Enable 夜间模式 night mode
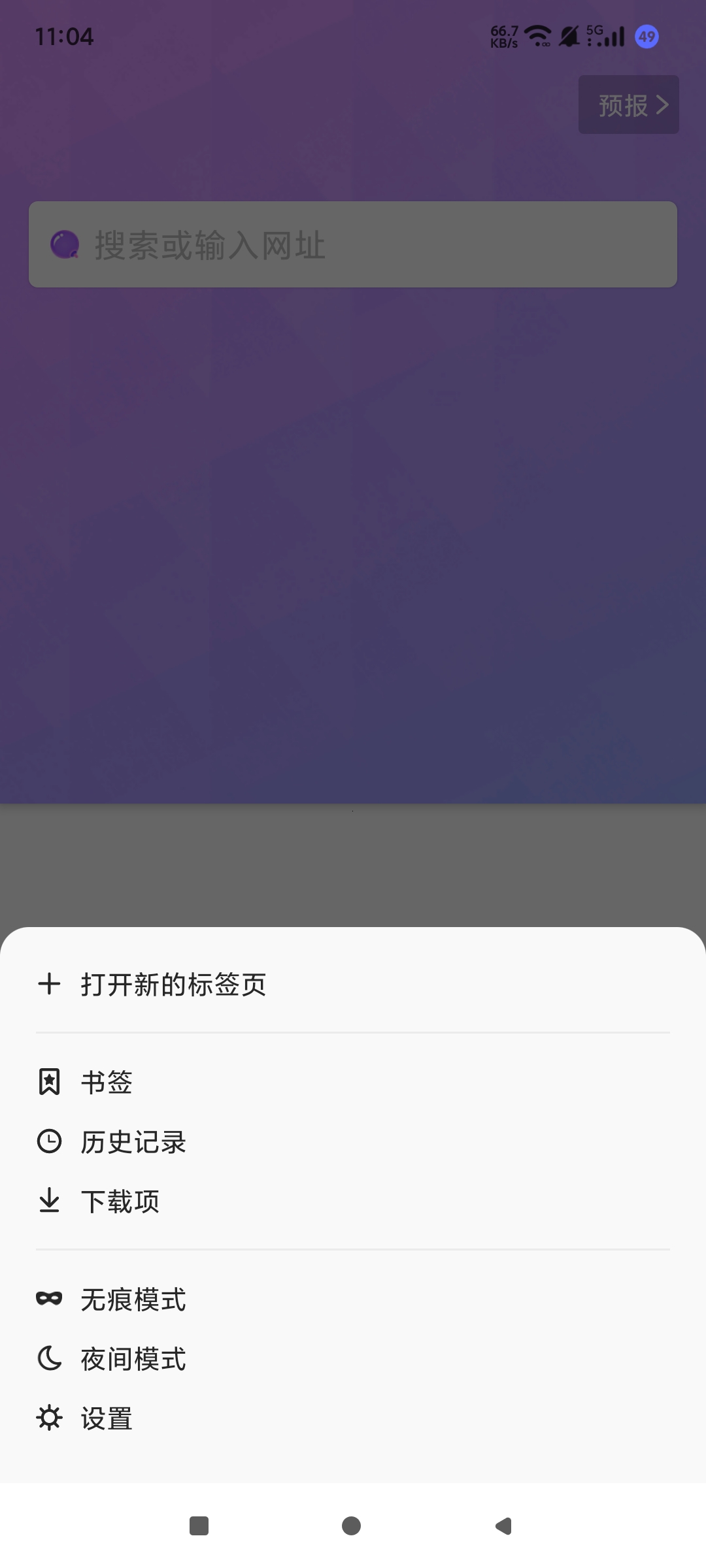The image size is (706, 1568). pyautogui.click(x=133, y=1359)
